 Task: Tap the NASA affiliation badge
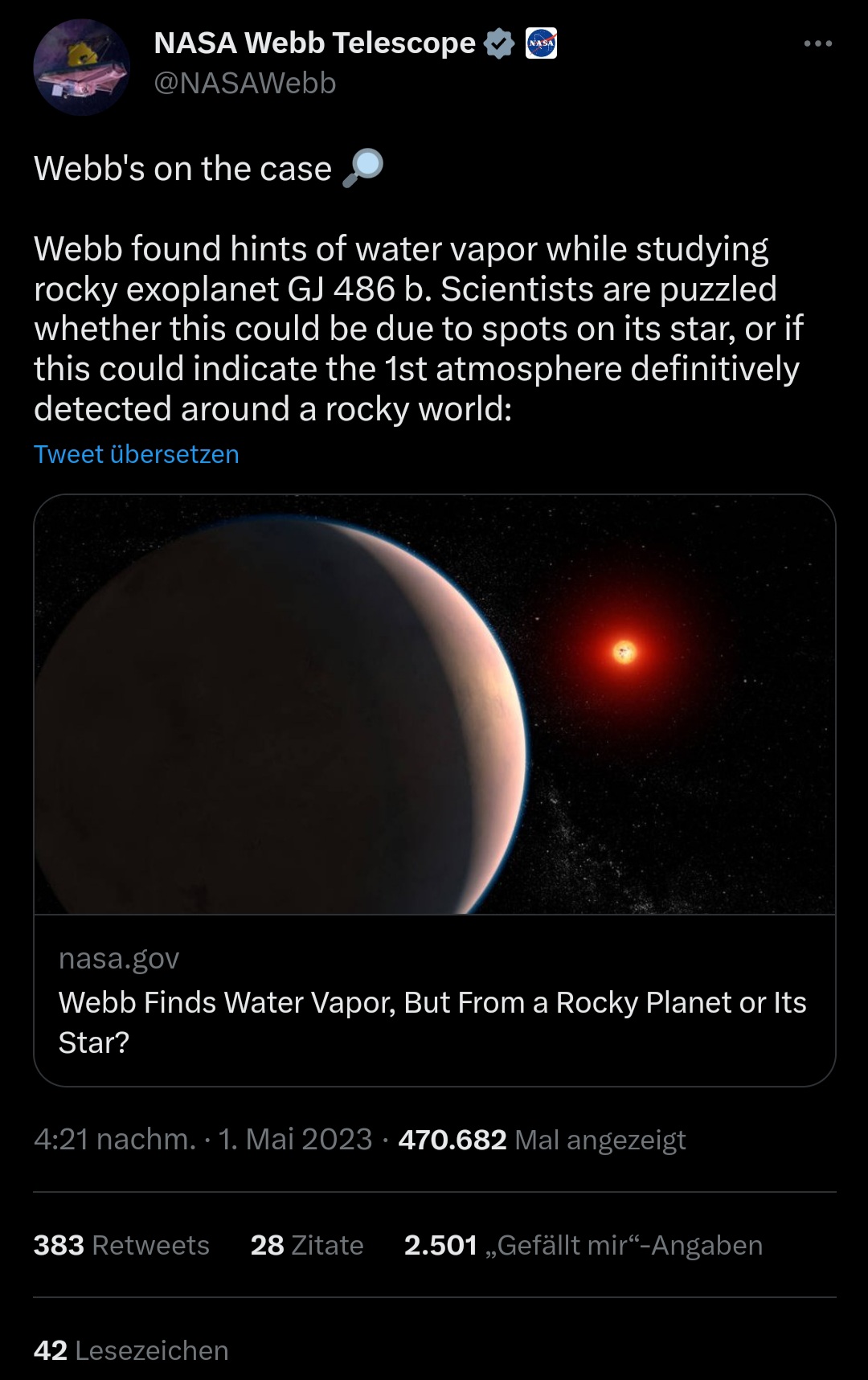click(541, 43)
